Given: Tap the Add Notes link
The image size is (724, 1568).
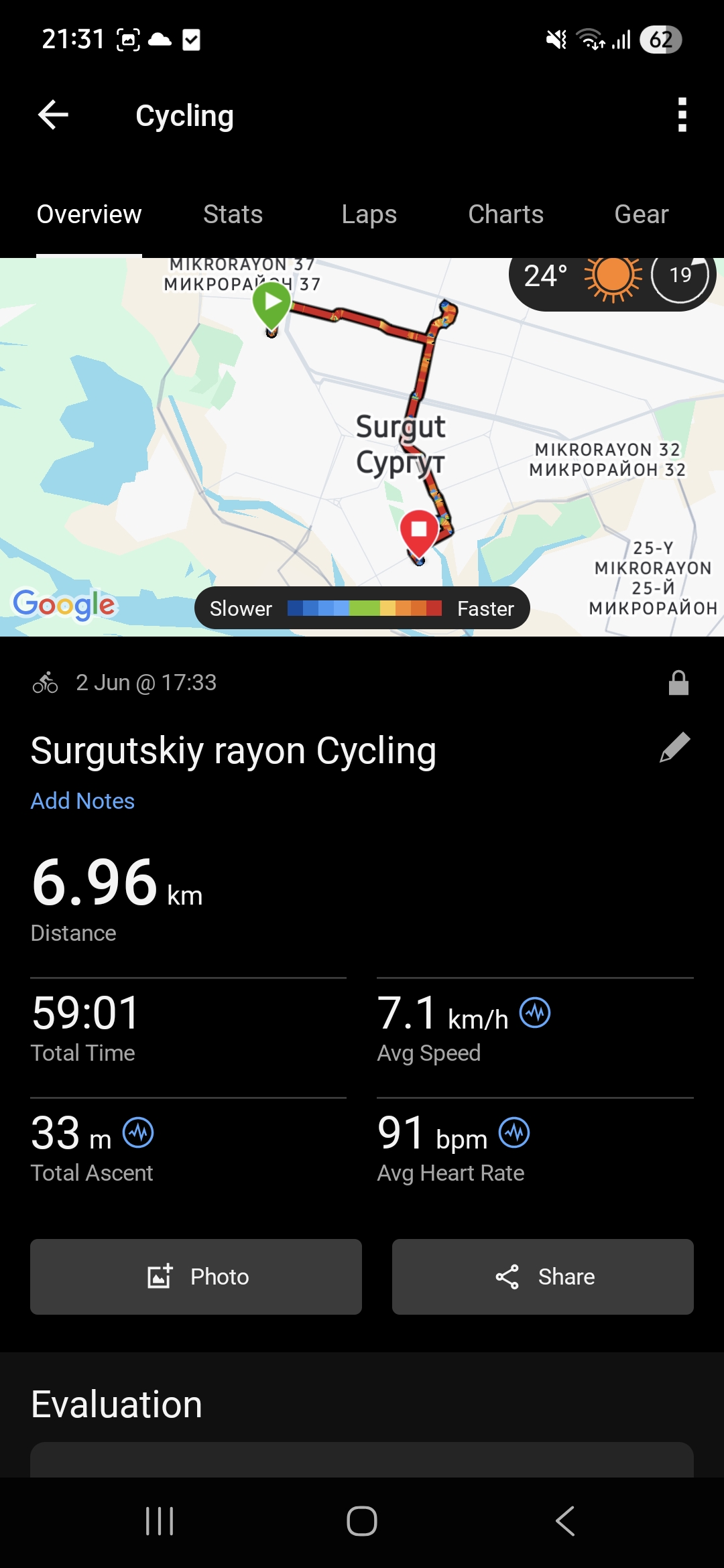Looking at the screenshot, I should [x=82, y=801].
